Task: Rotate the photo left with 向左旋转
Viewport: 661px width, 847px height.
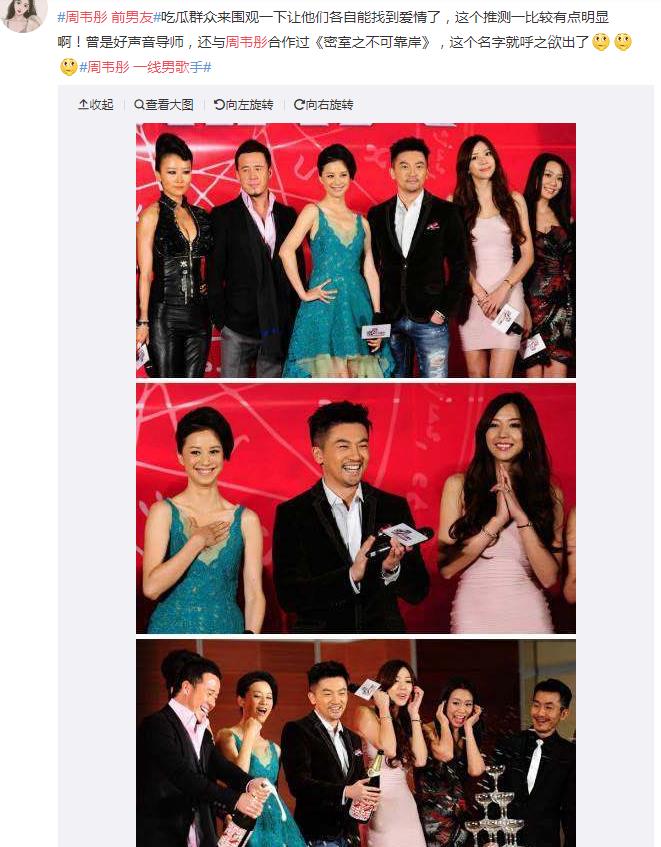Action: pyautogui.click(x=243, y=105)
